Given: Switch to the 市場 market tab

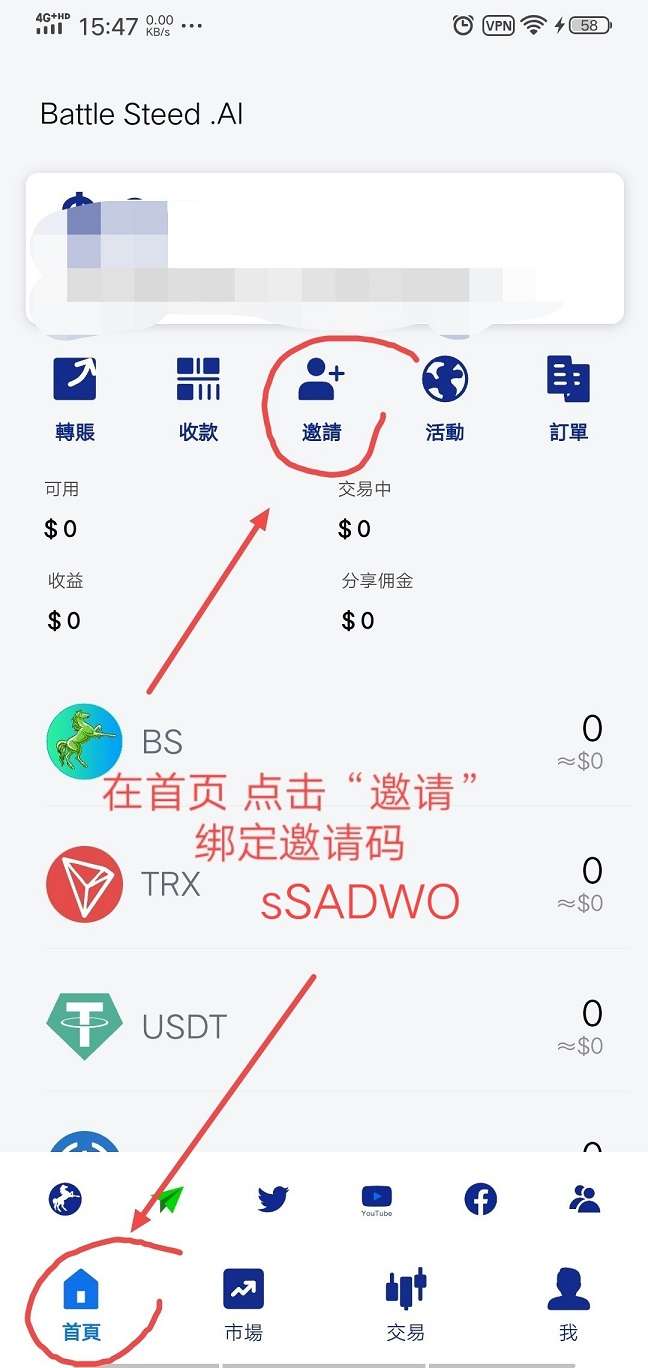Looking at the screenshot, I should (x=243, y=1304).
